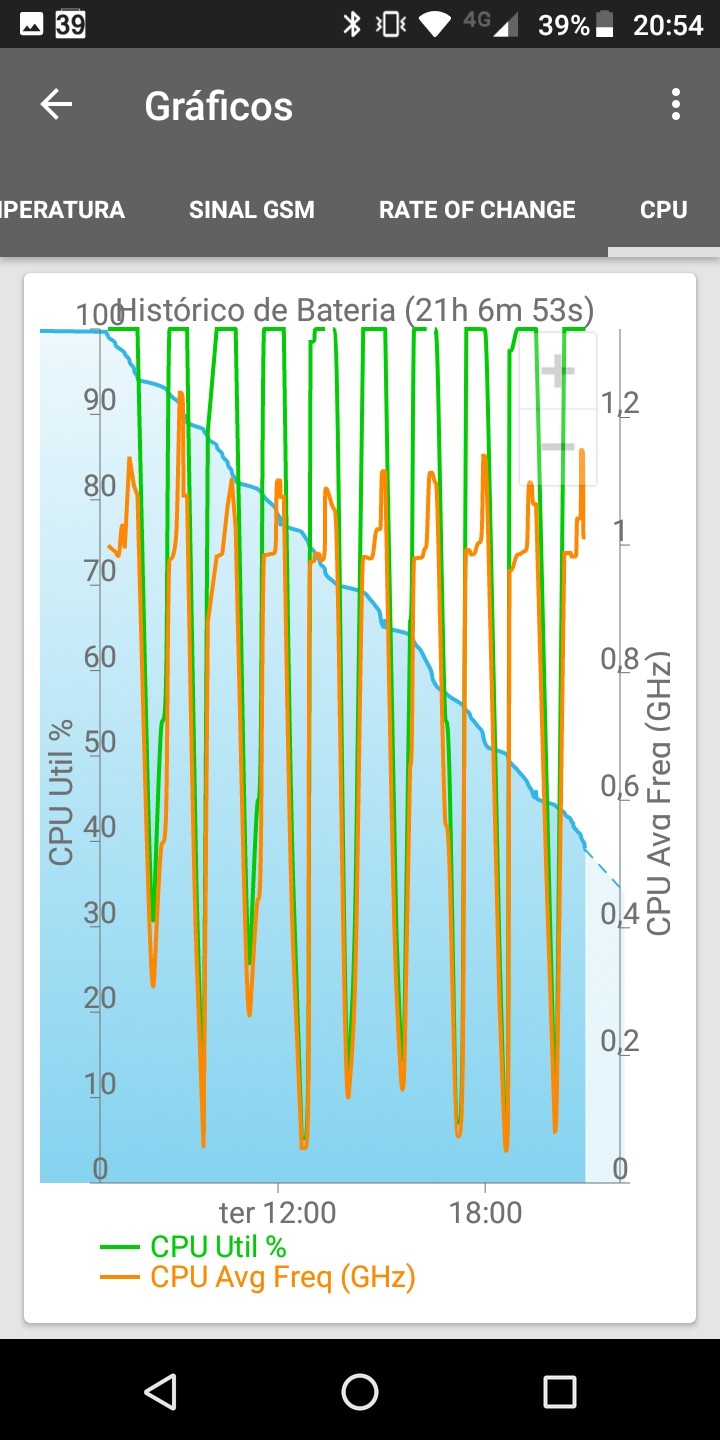This screenshot has width=720, height=1440.
Task: Open recent apps from navigation bar
Action: click(559, 1391)
